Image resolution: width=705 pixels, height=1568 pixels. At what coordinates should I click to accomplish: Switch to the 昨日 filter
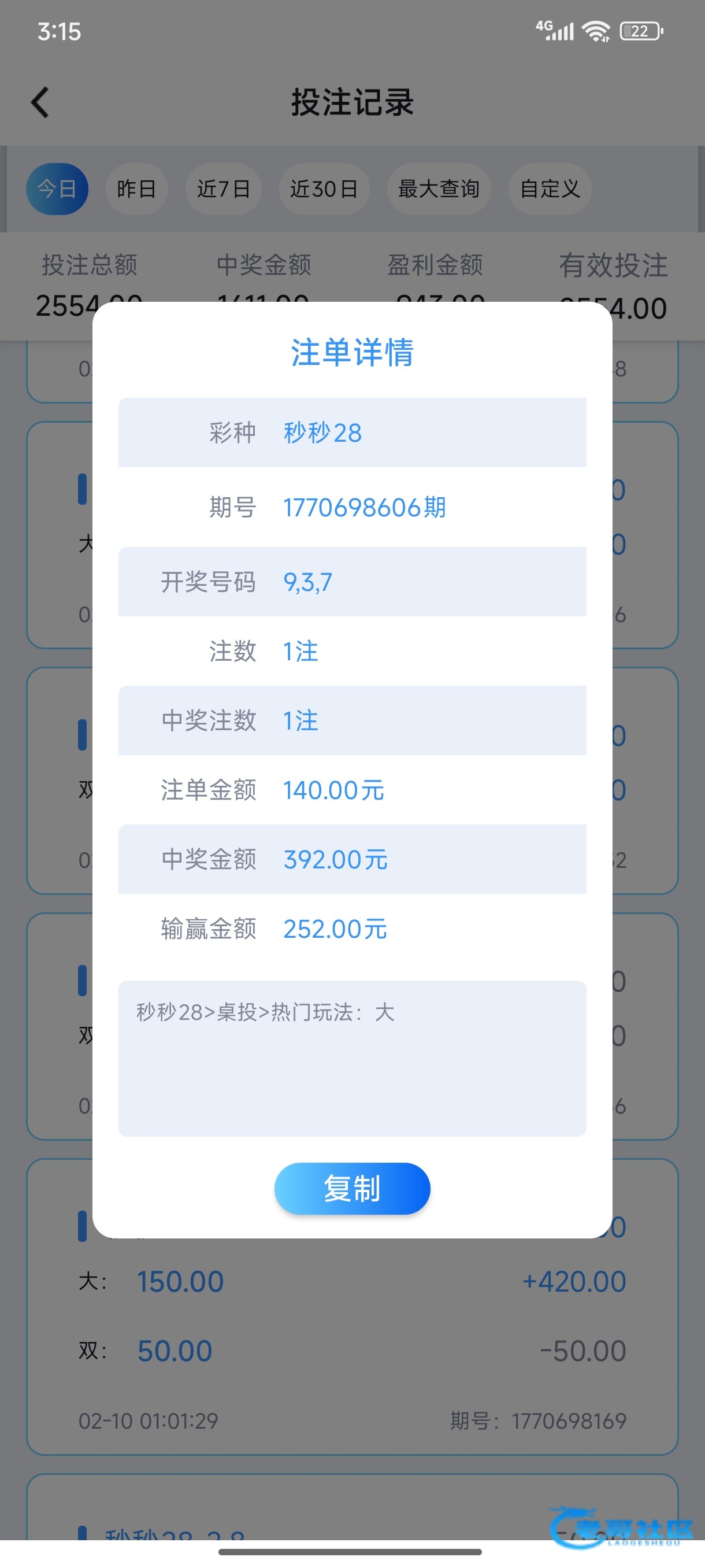click(136, 188)
